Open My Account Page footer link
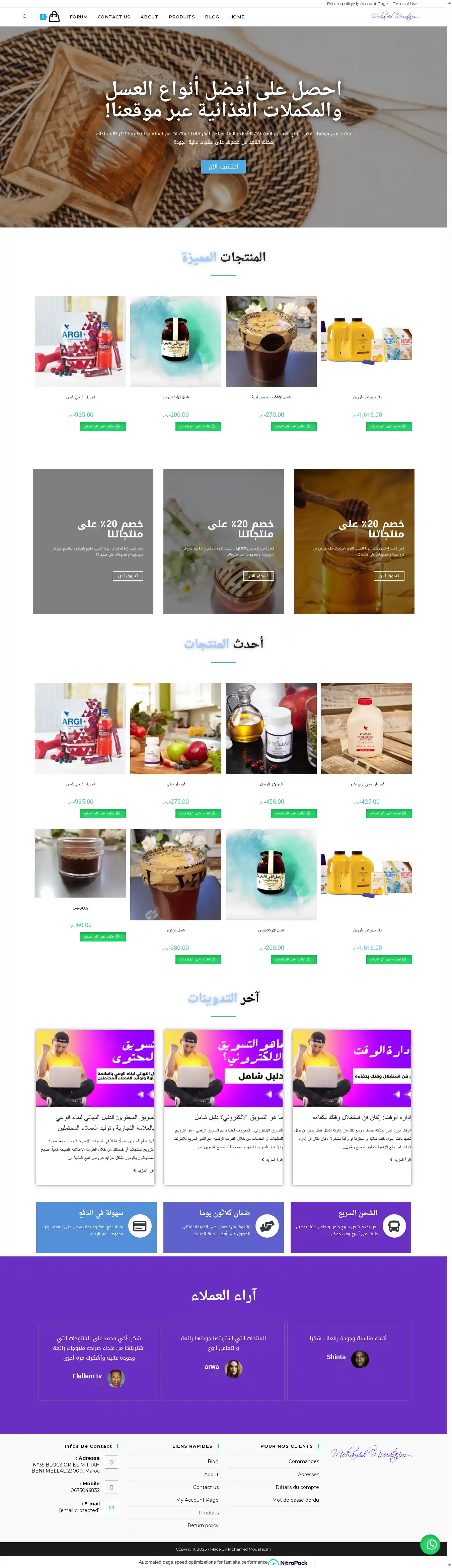The width and height of the screenshot is (452, 1568). [x=197, y=1500]
